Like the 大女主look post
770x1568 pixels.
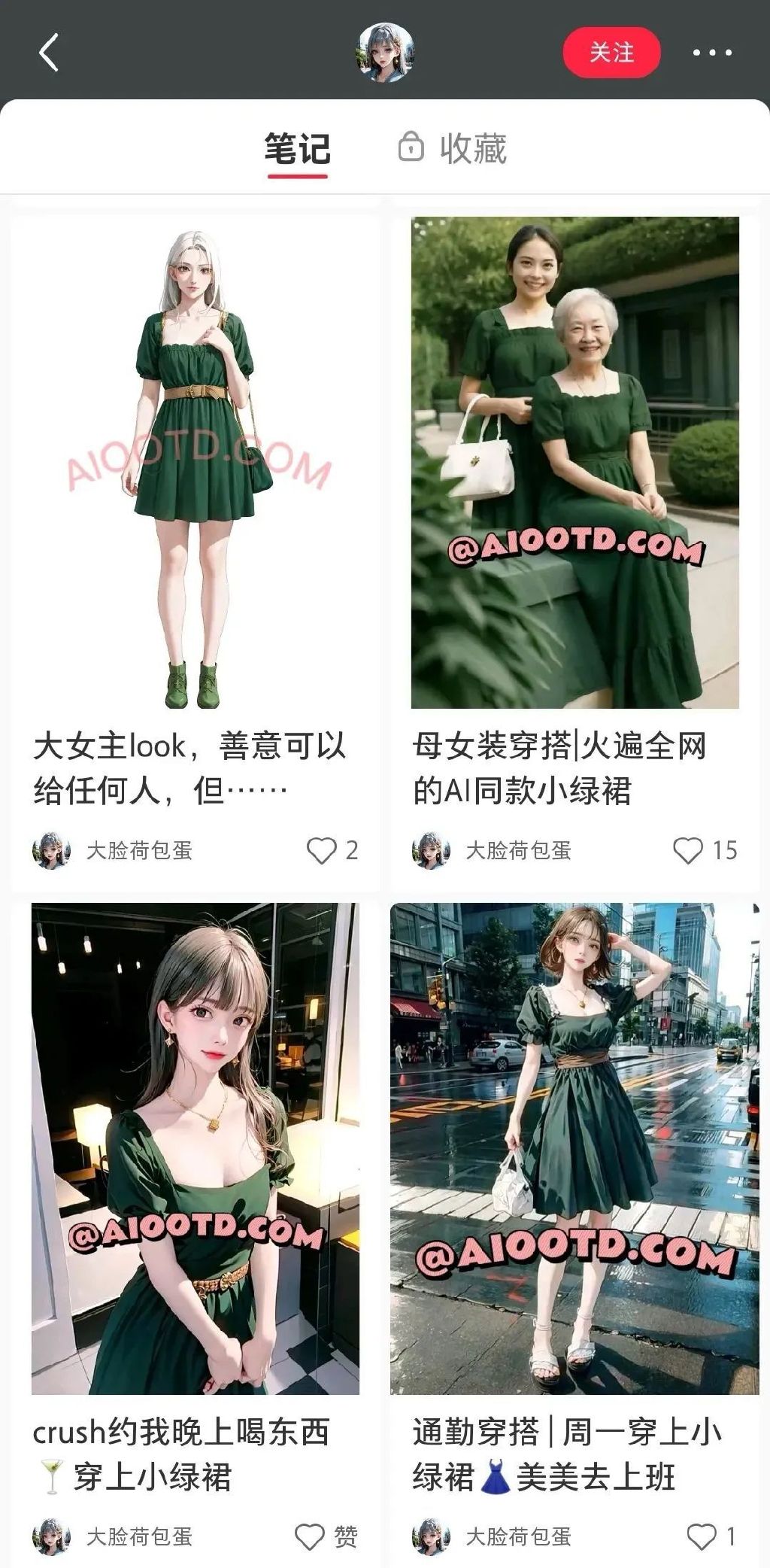[322, 851]
